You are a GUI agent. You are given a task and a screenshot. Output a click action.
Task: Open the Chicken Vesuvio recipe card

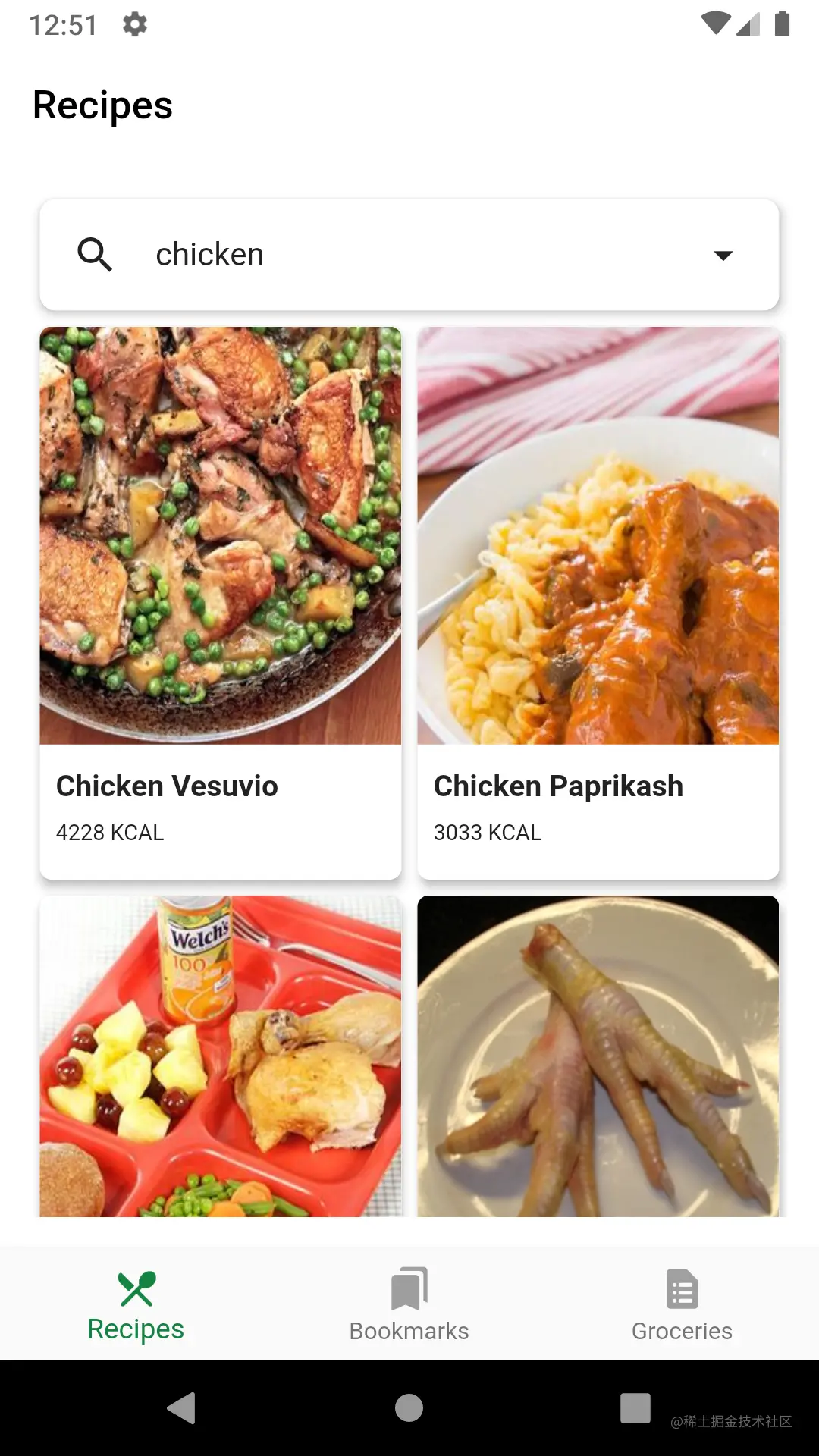click(x=220, y=603)
